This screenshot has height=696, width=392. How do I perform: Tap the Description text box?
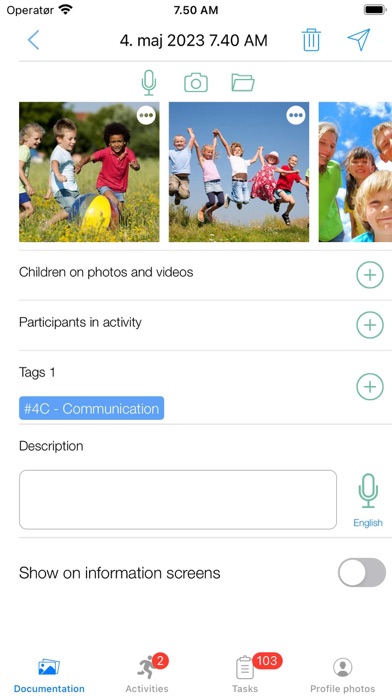point(178,500)
